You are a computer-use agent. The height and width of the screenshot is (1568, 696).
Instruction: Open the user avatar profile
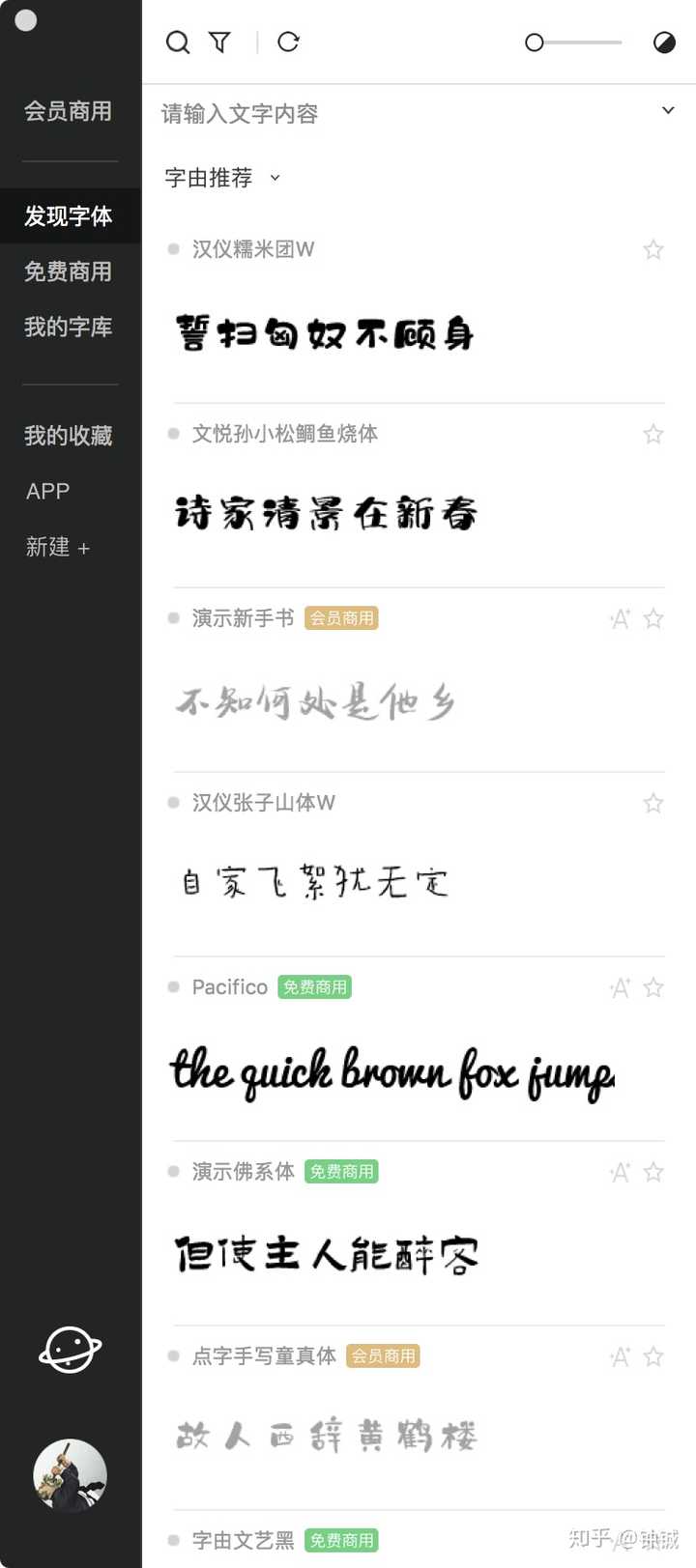(70, 1475)
